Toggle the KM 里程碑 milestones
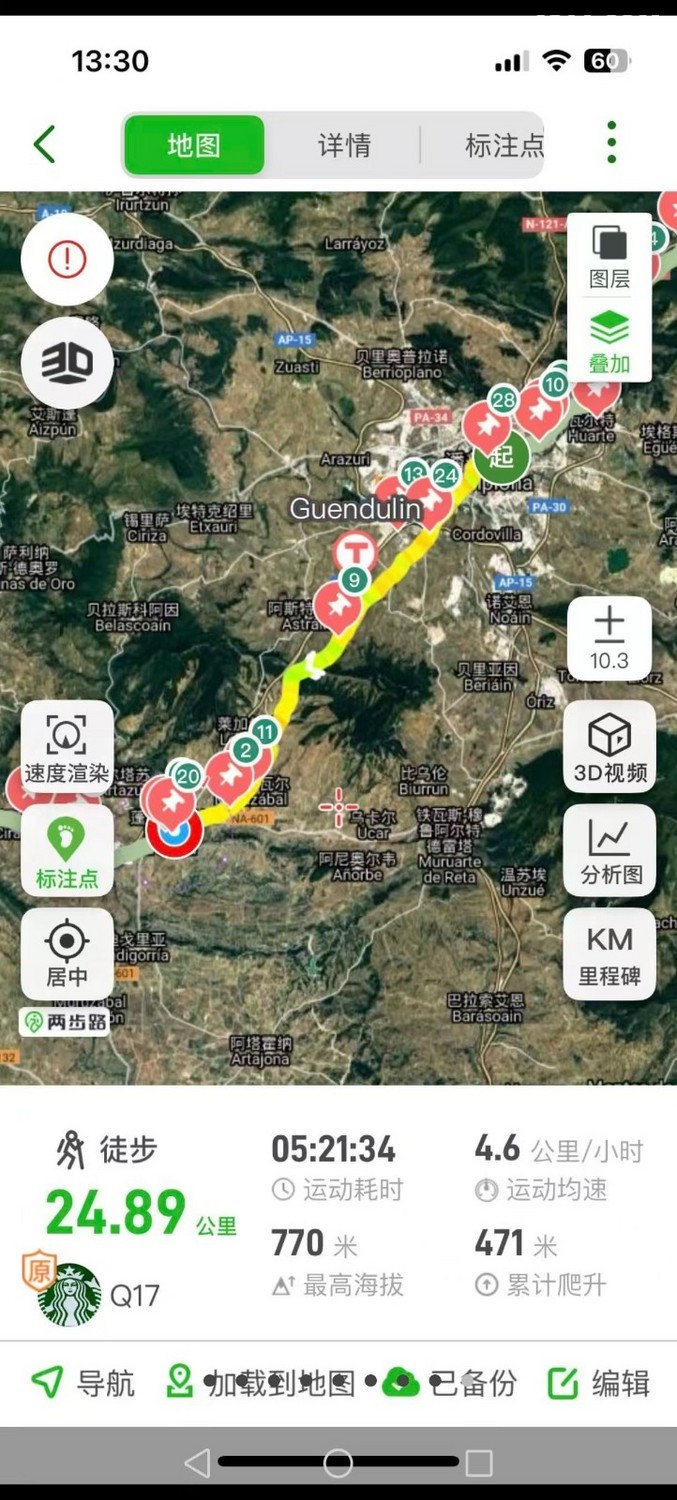 click(x=609, y=954)
